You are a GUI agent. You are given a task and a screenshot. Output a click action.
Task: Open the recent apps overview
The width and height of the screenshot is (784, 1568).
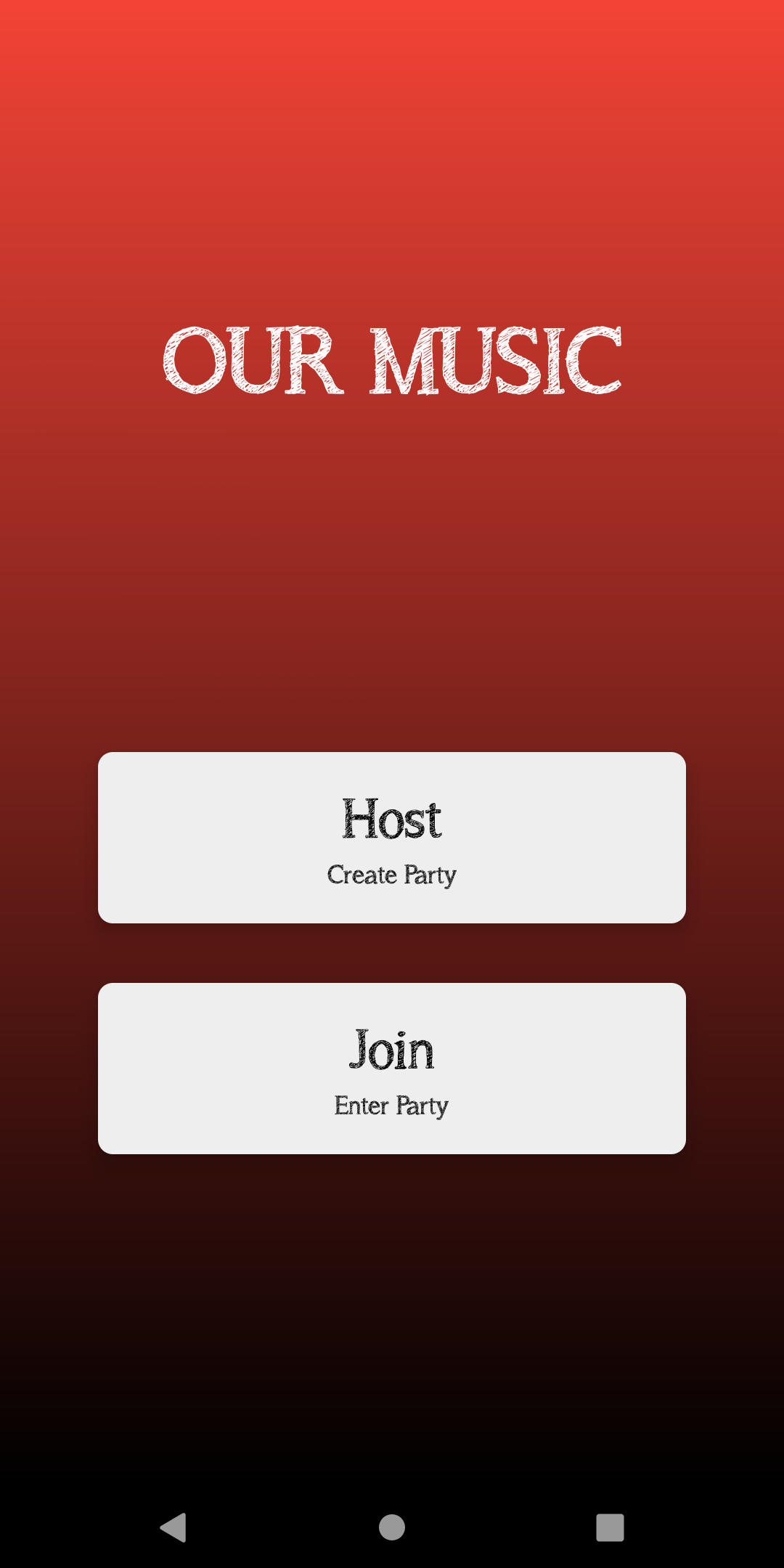(610, 1527)
